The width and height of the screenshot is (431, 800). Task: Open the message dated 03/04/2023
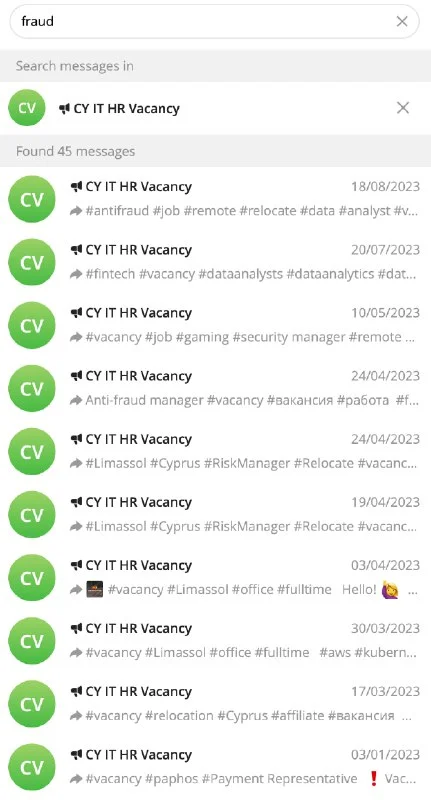pyautogui.click(x=215, y=578)
